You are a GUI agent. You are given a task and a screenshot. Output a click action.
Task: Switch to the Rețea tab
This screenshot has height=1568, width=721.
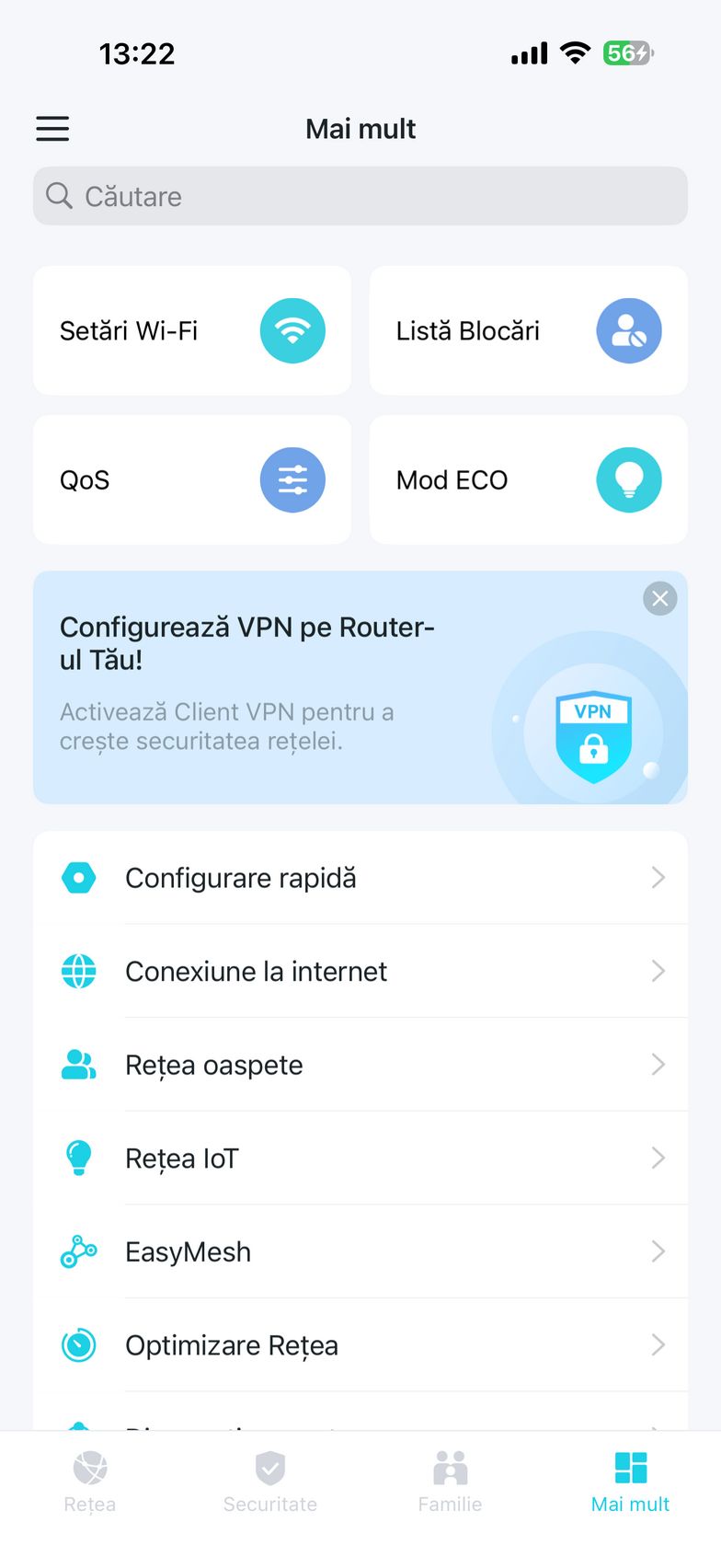point(90,1482)
